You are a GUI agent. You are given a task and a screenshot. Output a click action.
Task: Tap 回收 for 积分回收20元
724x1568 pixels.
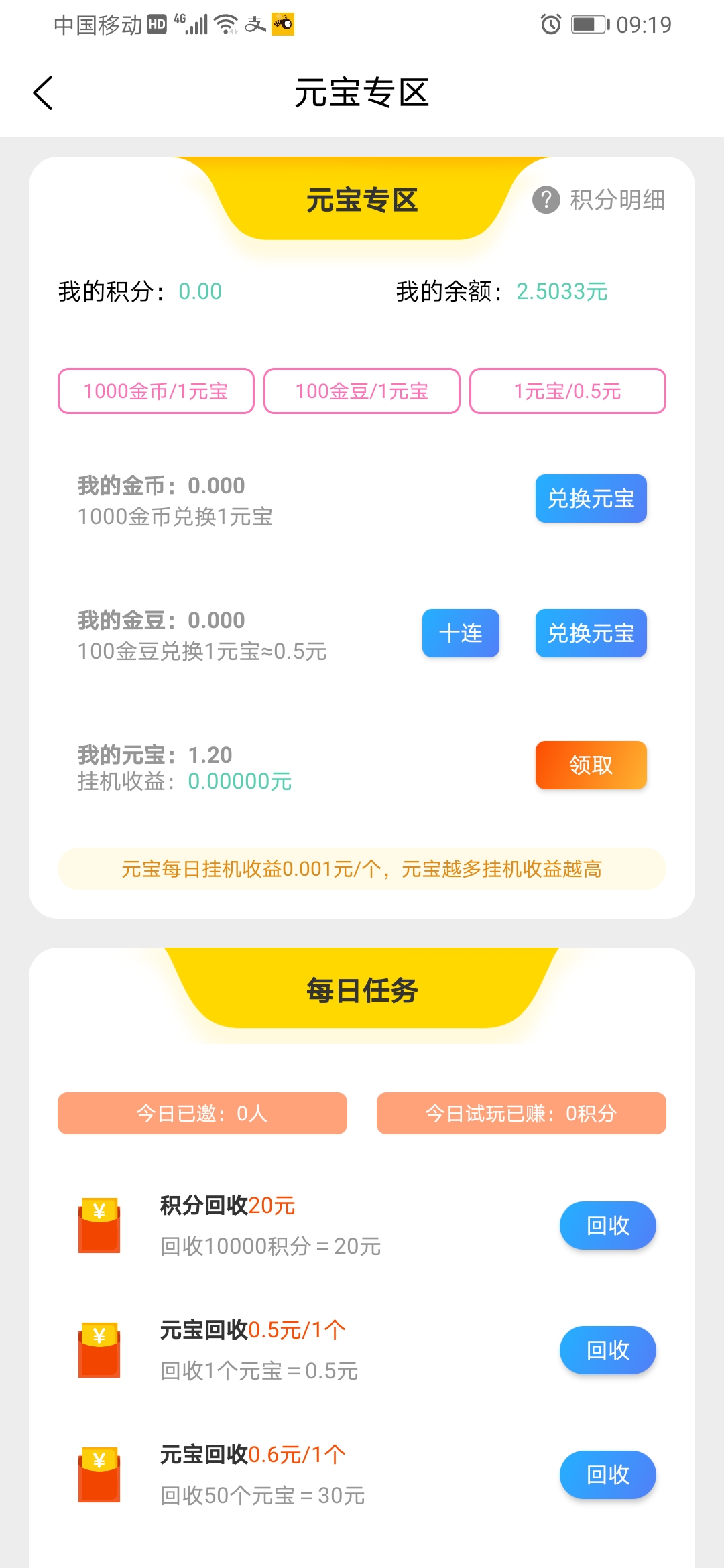point(608,1226)
